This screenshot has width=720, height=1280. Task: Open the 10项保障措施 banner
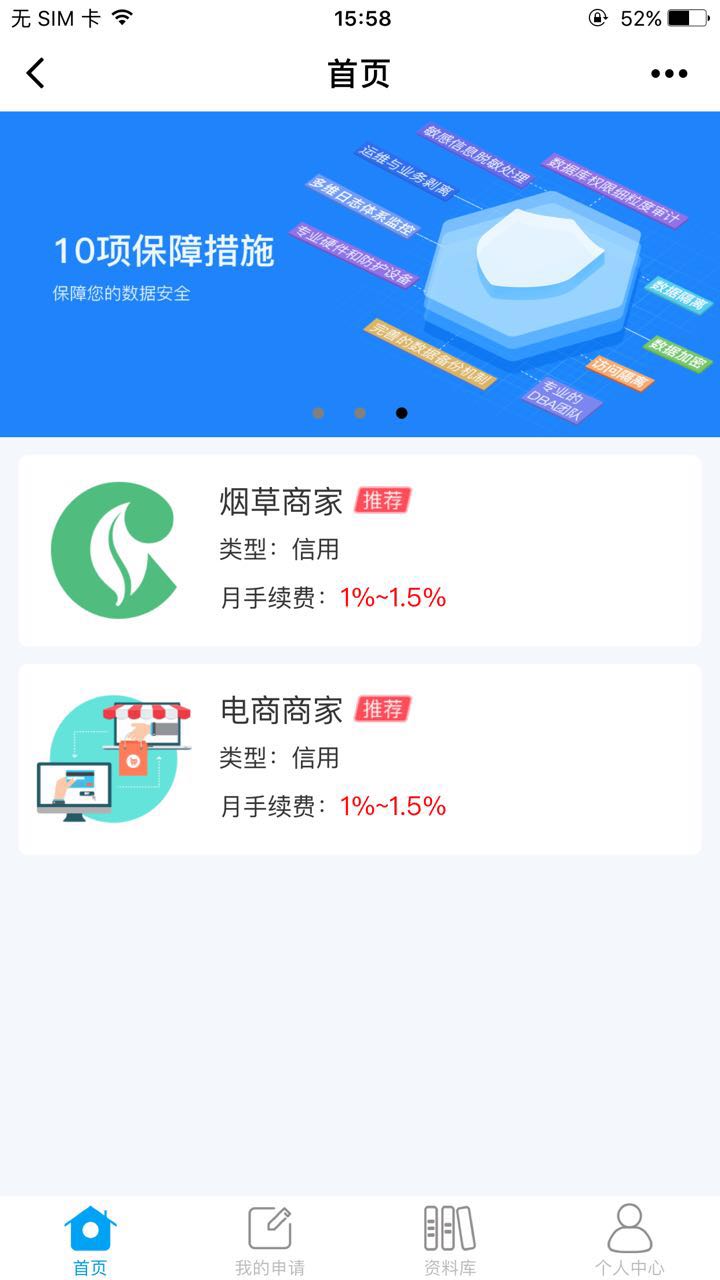[360, 273]
